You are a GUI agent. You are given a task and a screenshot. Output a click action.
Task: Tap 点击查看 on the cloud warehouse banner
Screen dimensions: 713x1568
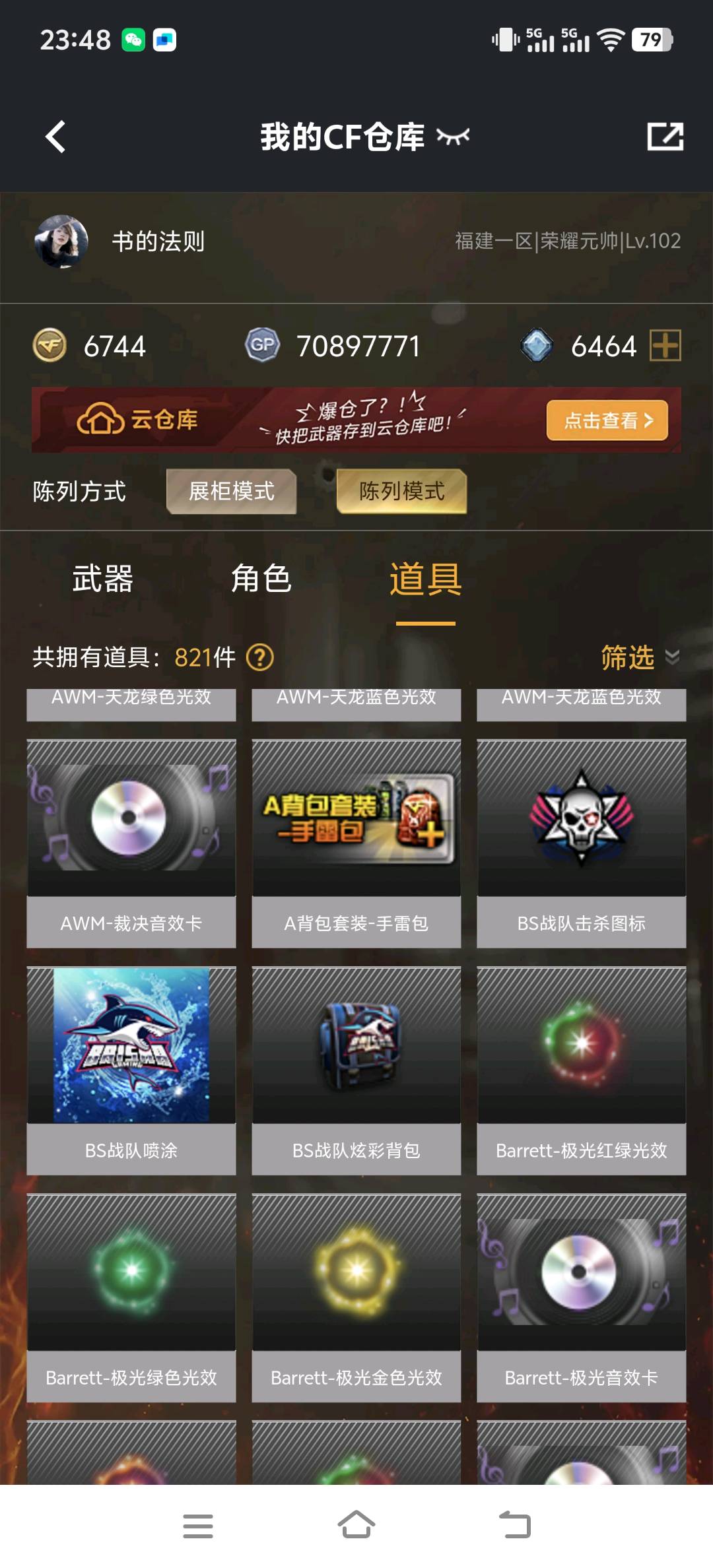pyautogui.click(x=607, y=420)
